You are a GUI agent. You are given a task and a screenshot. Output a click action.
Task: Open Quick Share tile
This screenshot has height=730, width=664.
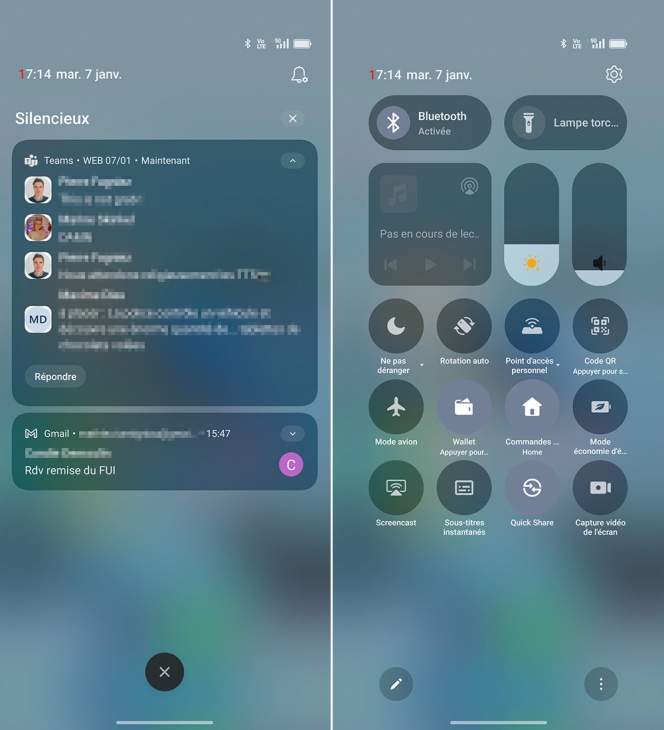pyautogui.click(x=531, y=488)
